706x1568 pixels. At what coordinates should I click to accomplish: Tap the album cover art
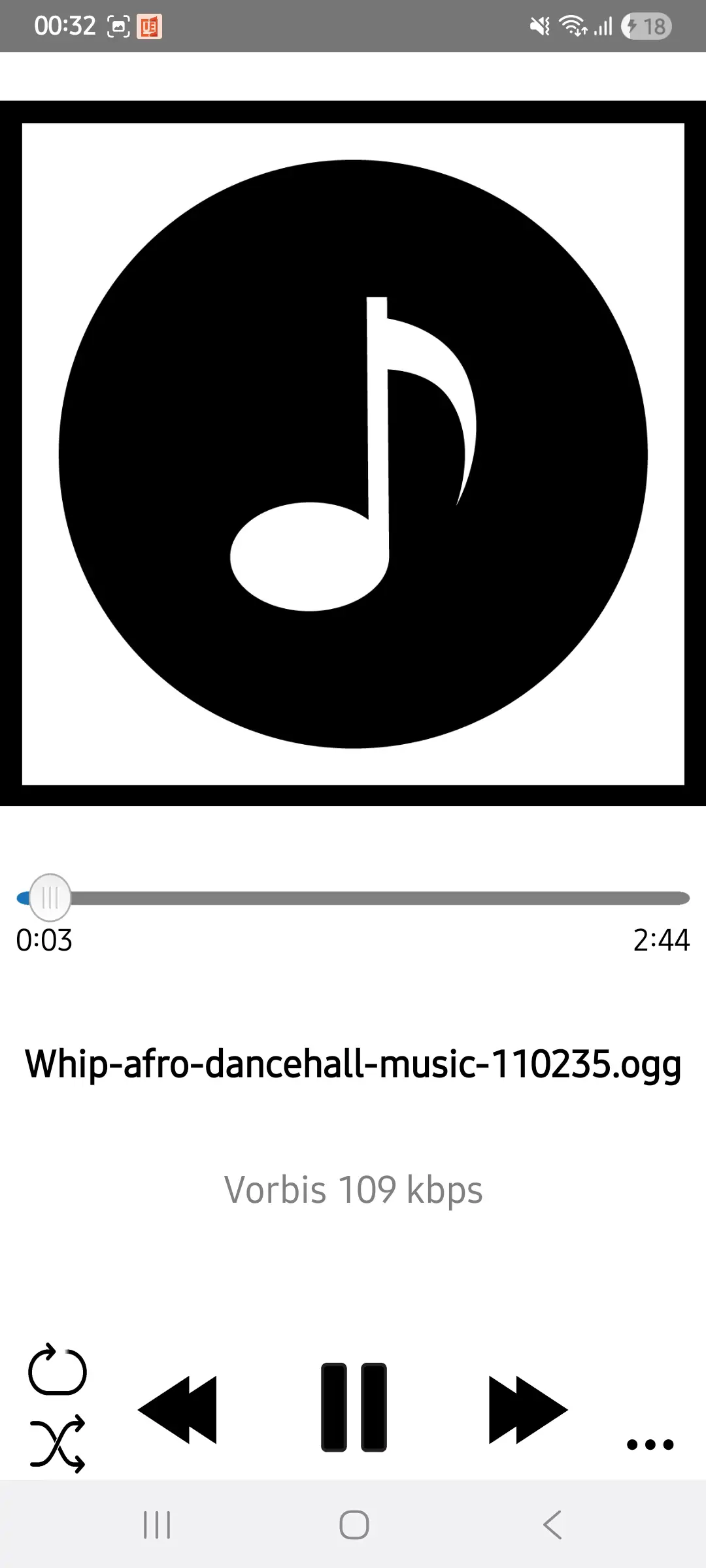coord(353,454)
